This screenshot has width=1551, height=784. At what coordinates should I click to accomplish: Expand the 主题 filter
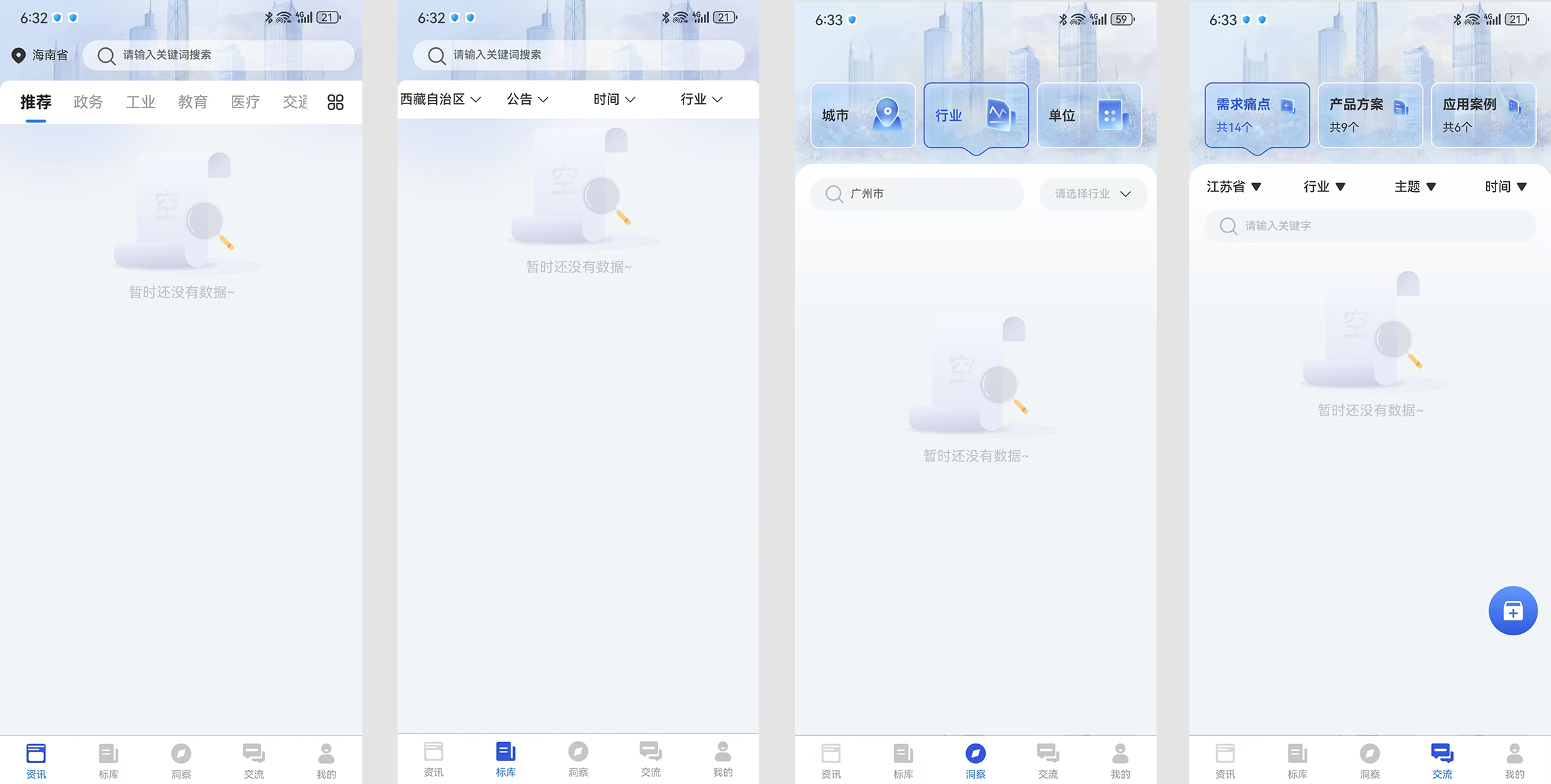click(x=1414, y=187)
